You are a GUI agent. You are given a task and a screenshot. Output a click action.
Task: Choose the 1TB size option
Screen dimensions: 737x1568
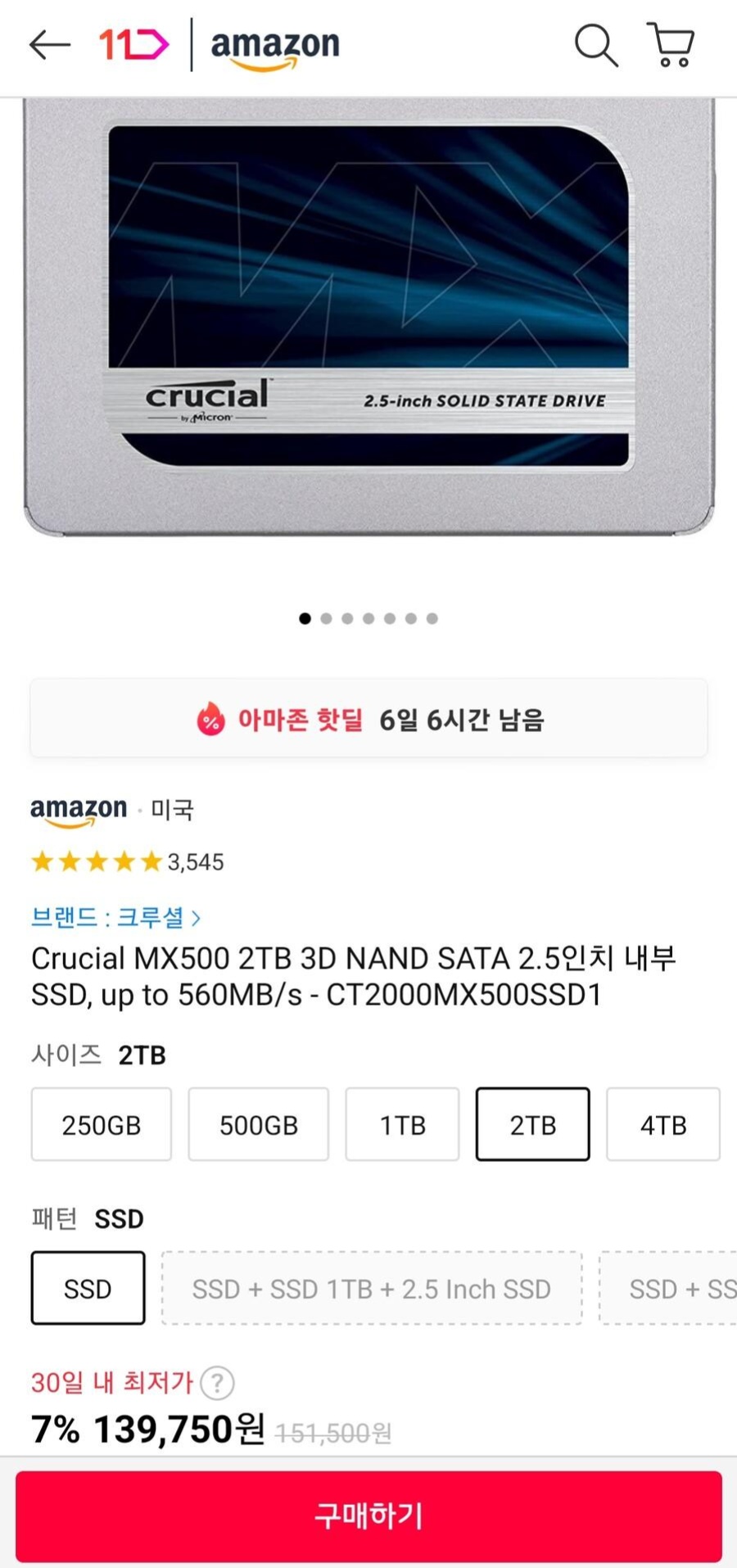(x=402, y=1125)
